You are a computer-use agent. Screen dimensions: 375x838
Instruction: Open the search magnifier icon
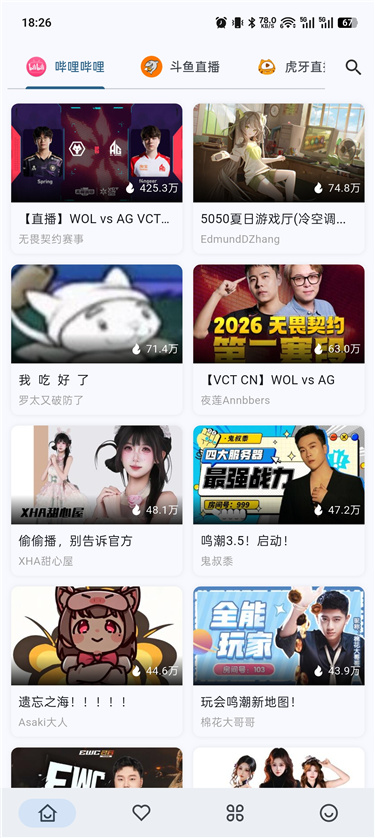[x=353, y=67]
